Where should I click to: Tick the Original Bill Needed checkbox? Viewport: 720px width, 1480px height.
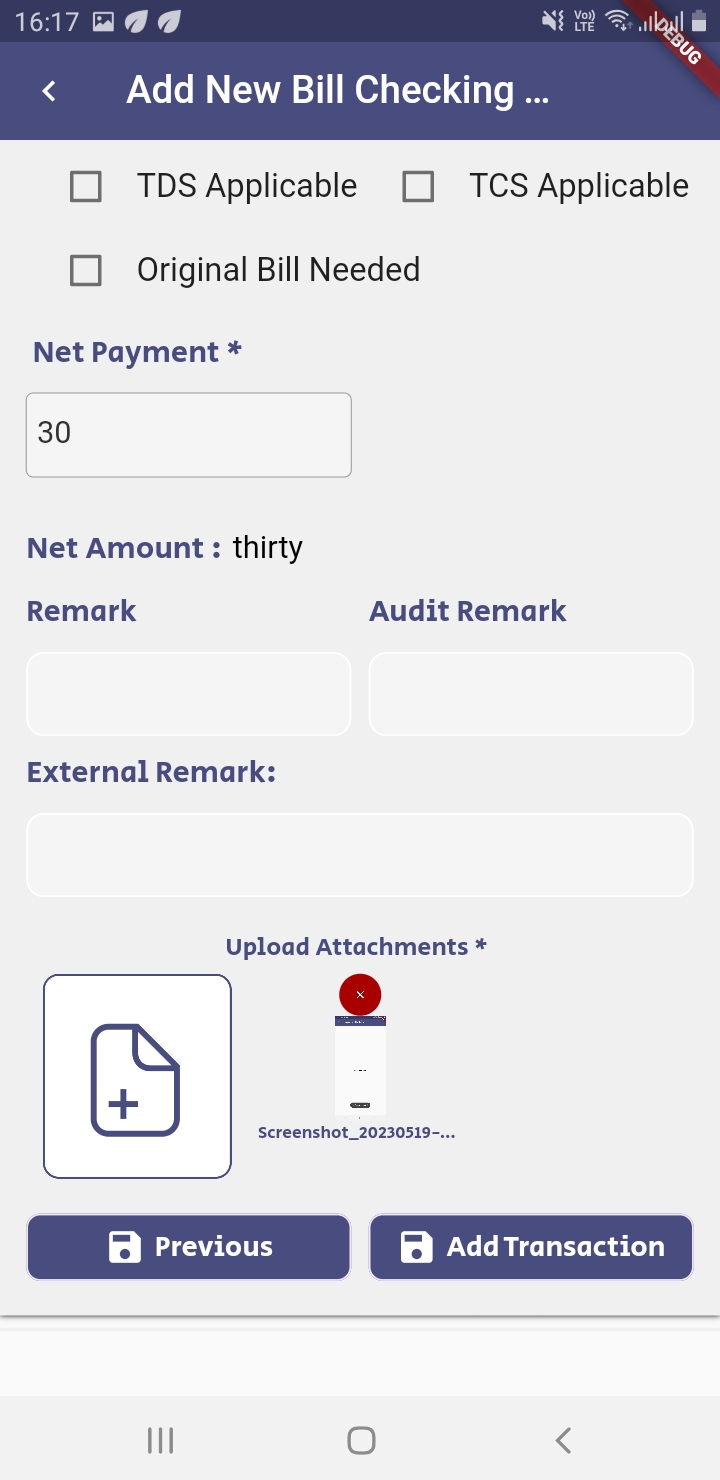click(x=86, y=271)
